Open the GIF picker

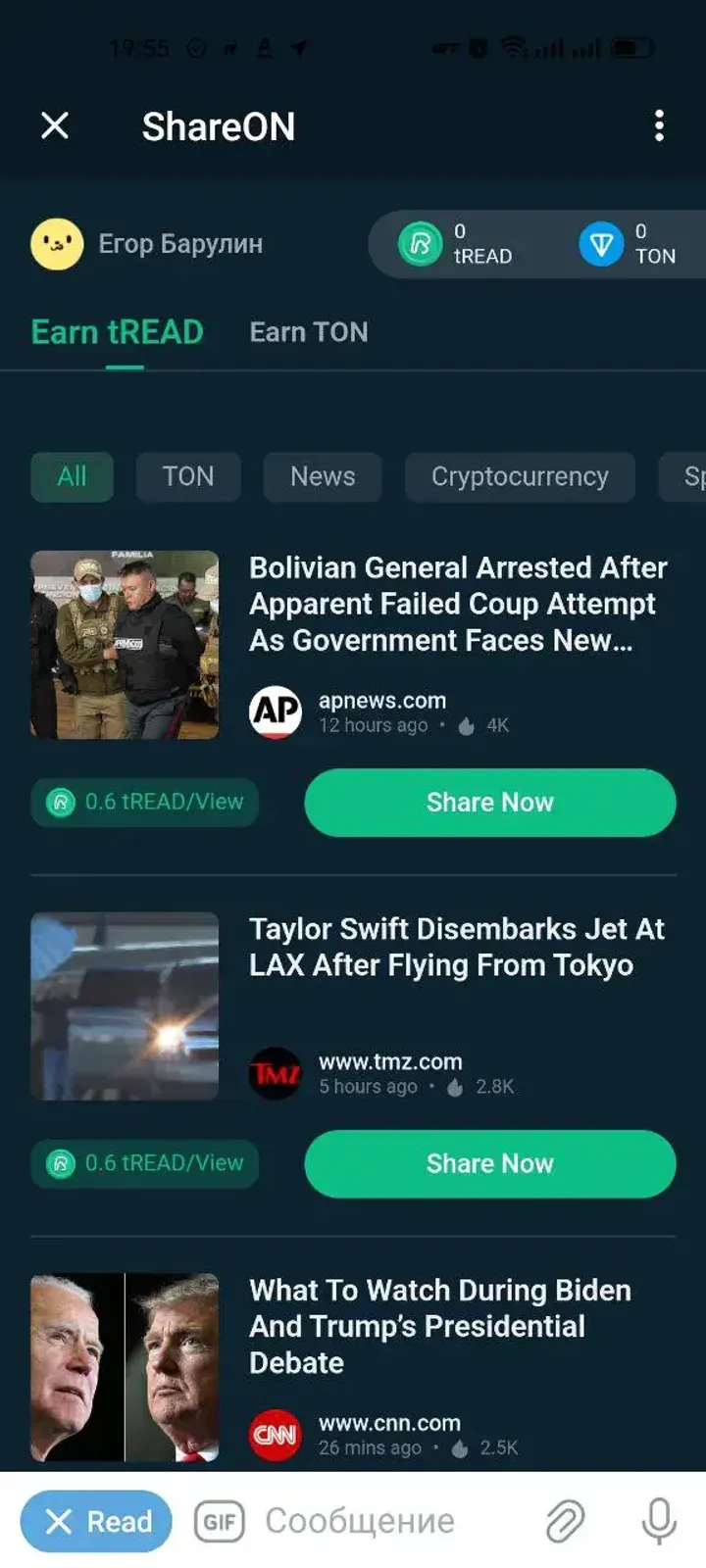click(218, 1521)
